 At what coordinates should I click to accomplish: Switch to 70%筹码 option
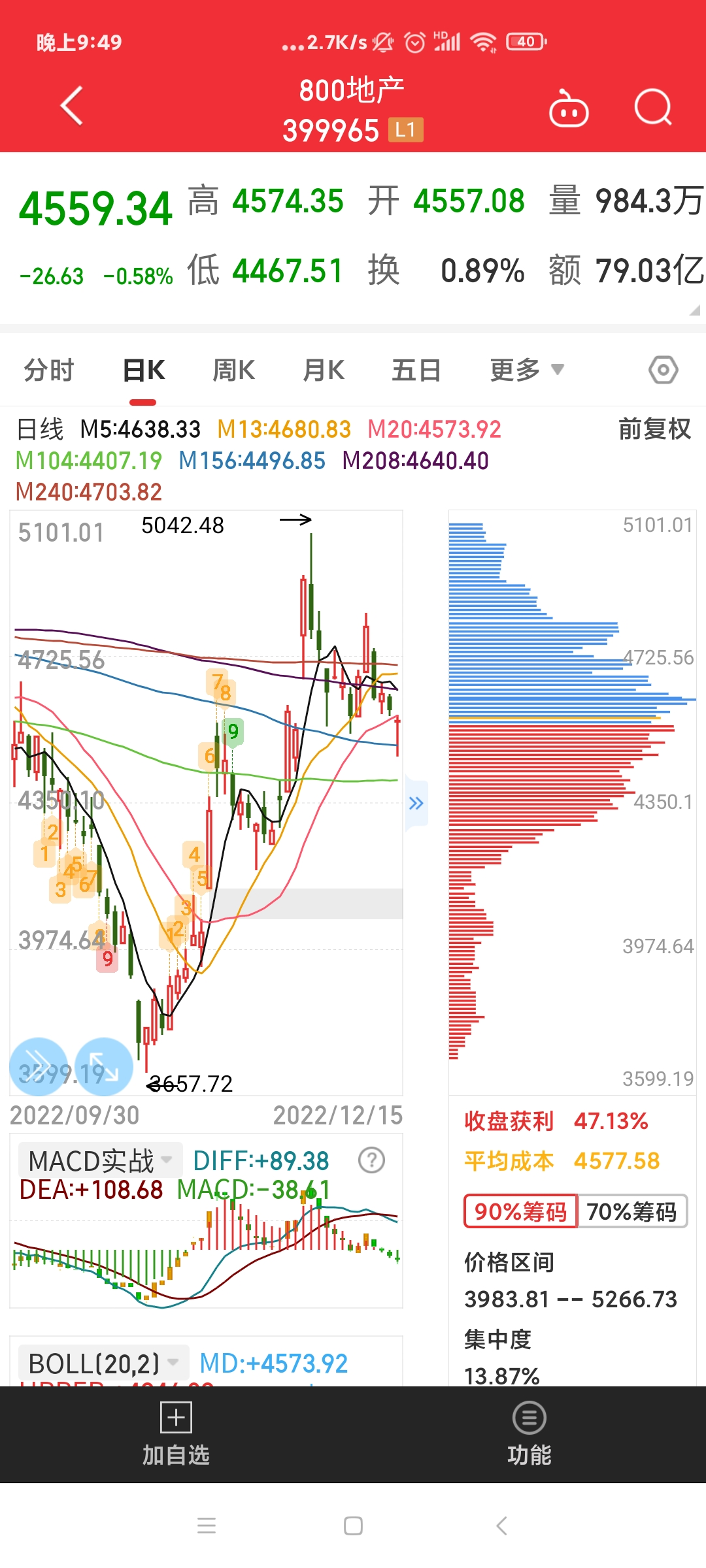[x=632, y=1211]
